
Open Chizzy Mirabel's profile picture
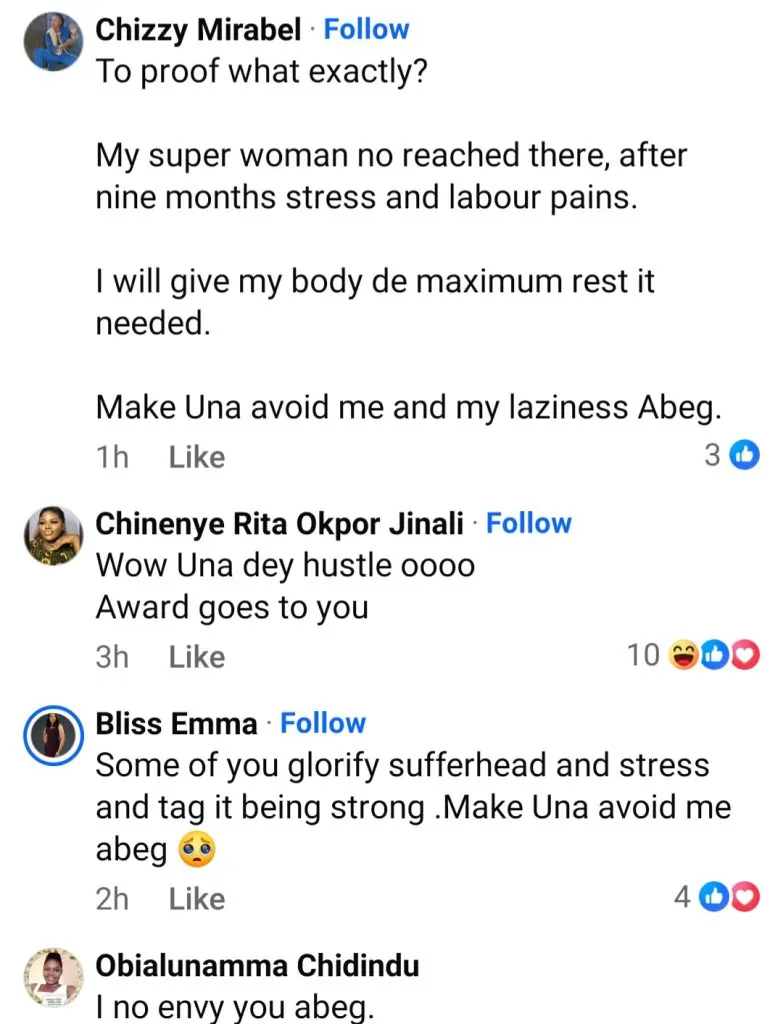tap(52, 41)
